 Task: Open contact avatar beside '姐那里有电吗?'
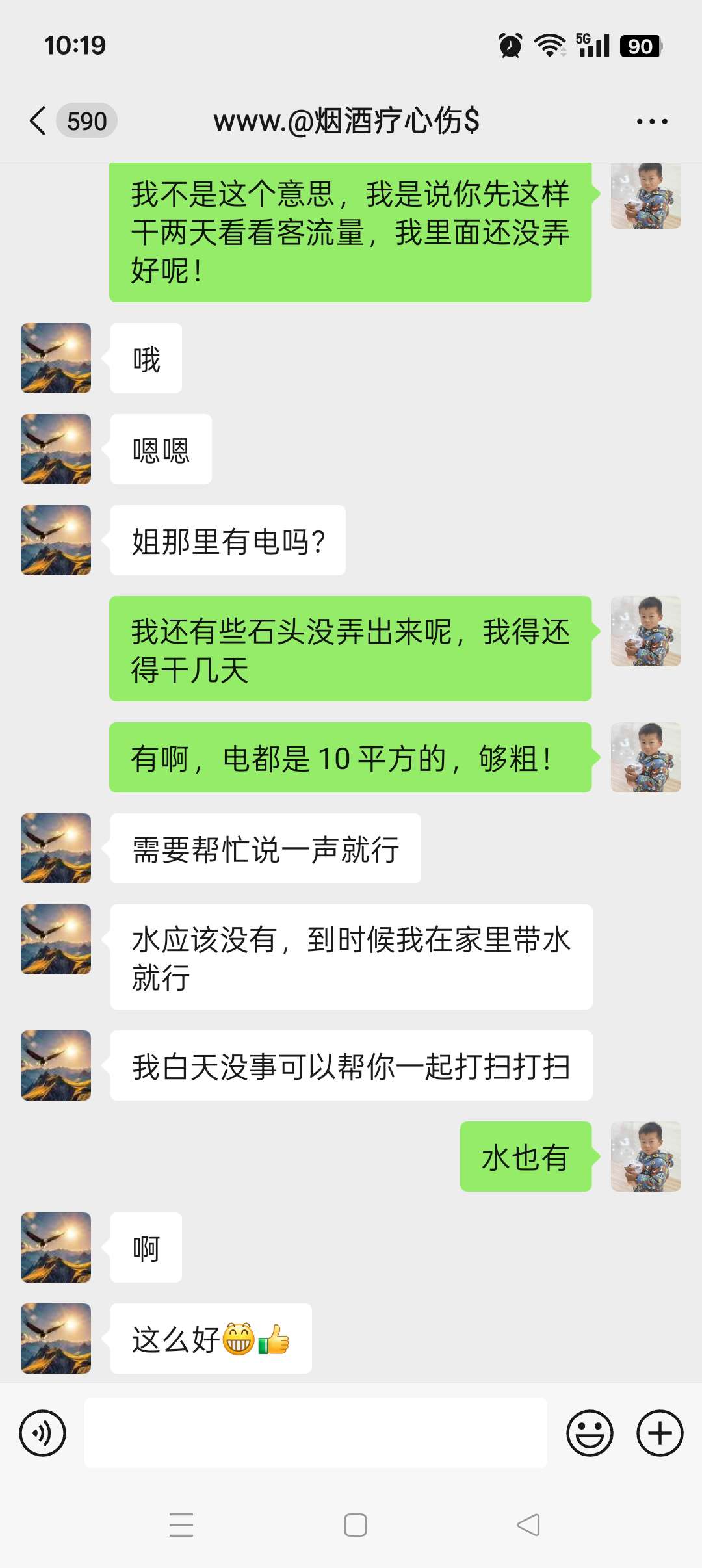coord(56,540)
